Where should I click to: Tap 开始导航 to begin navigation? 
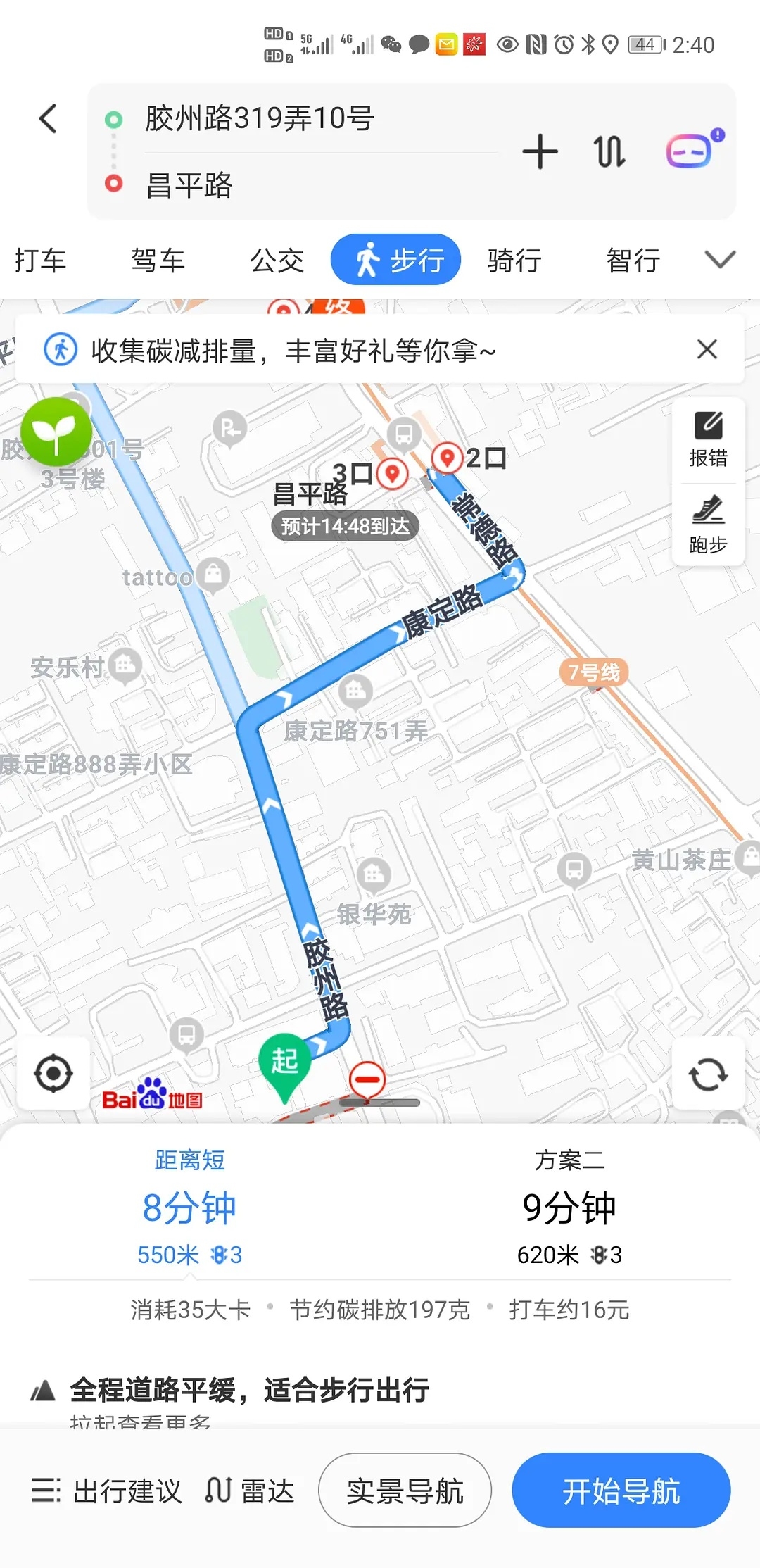click(621, 1491)
